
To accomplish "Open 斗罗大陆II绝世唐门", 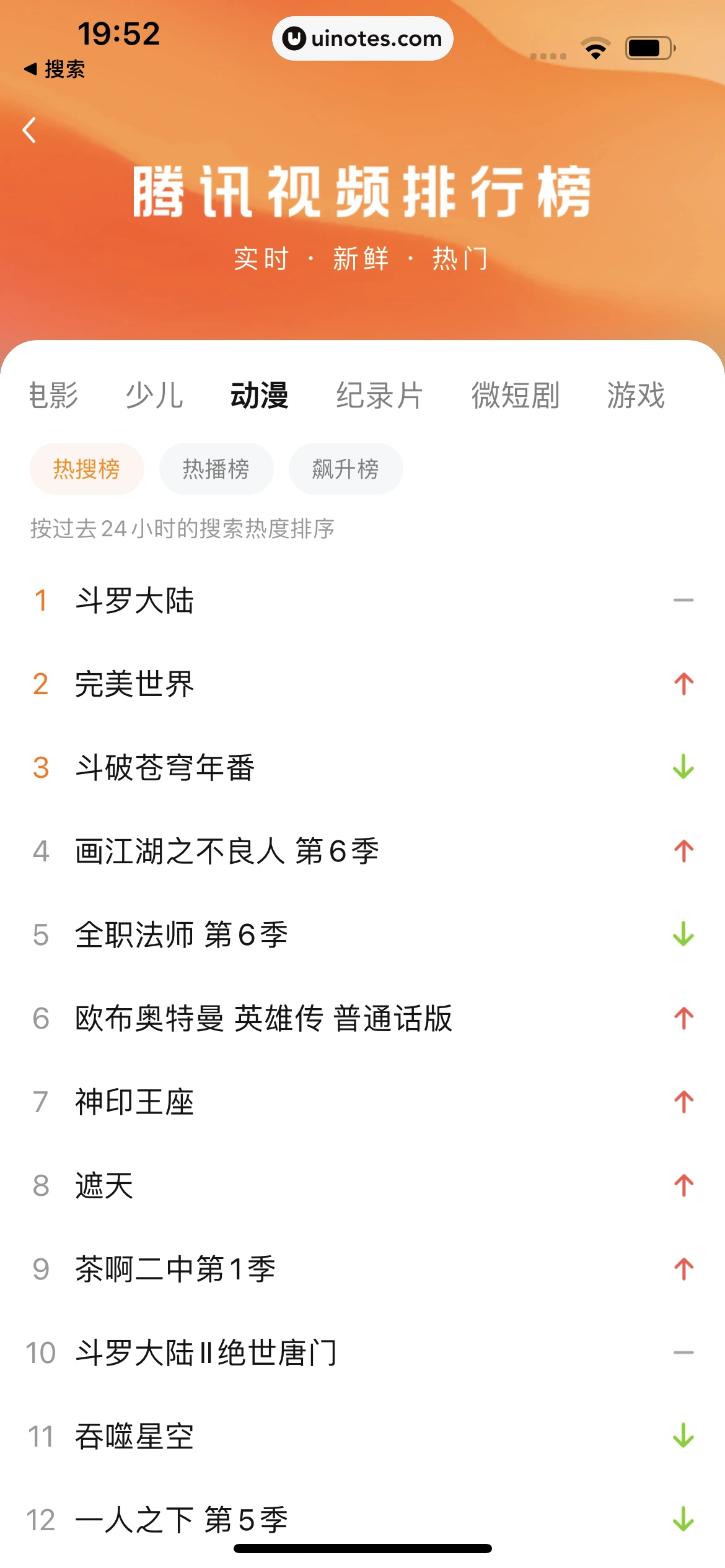I will 206,1352.
